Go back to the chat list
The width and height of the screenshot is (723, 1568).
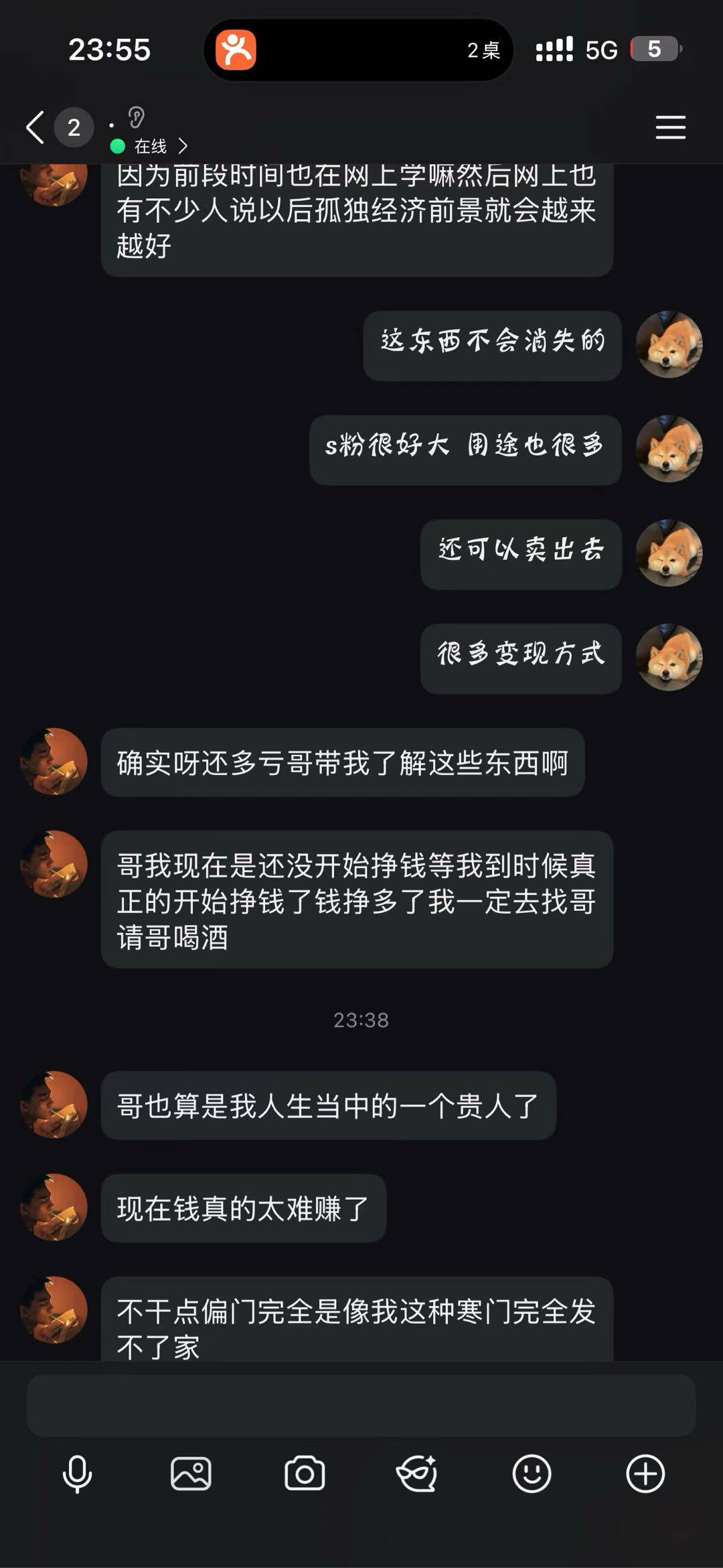pyautogui.click(x=35, y=127)
